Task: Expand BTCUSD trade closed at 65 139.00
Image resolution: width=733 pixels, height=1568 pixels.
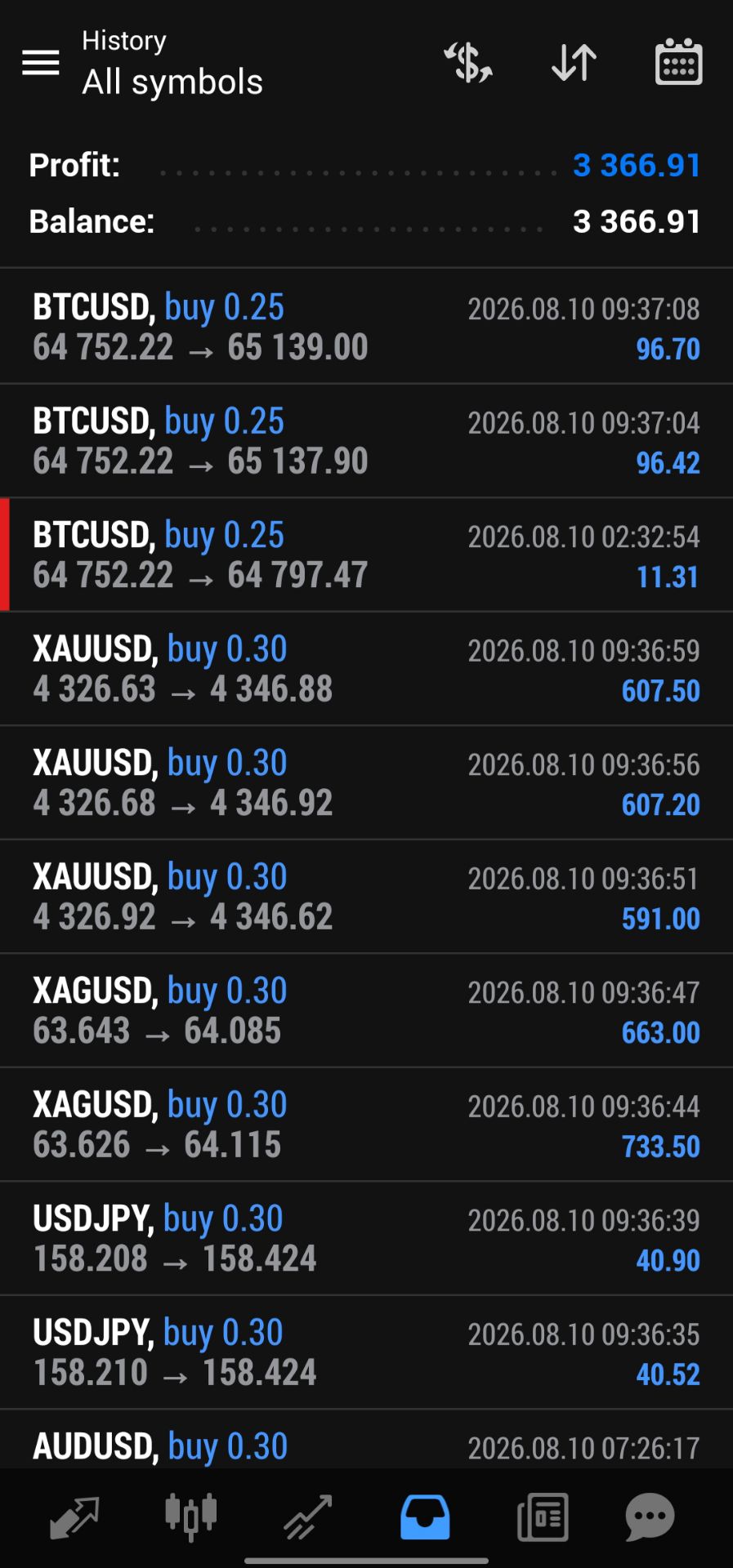Action: [x=366, y=327]
